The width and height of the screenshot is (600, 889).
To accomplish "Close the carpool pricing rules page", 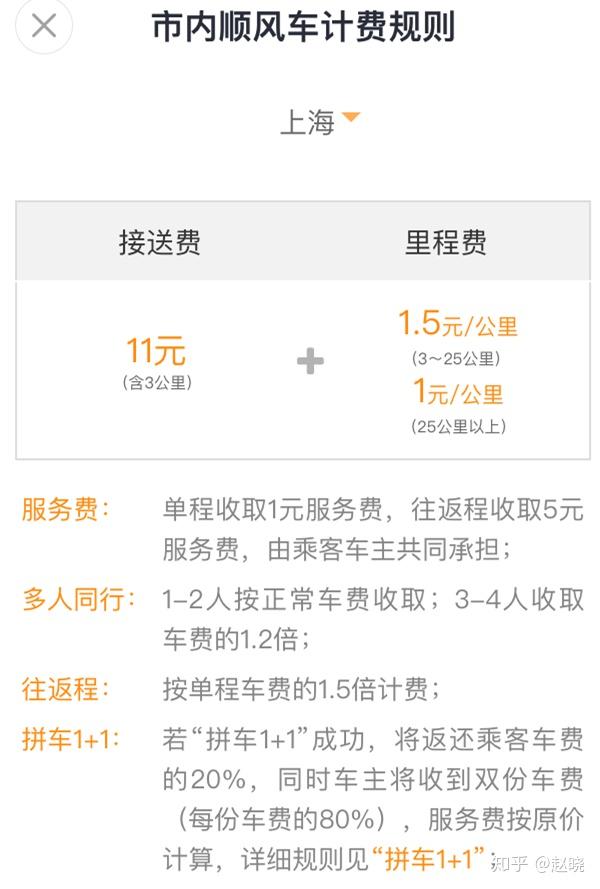I will (44, 26).
